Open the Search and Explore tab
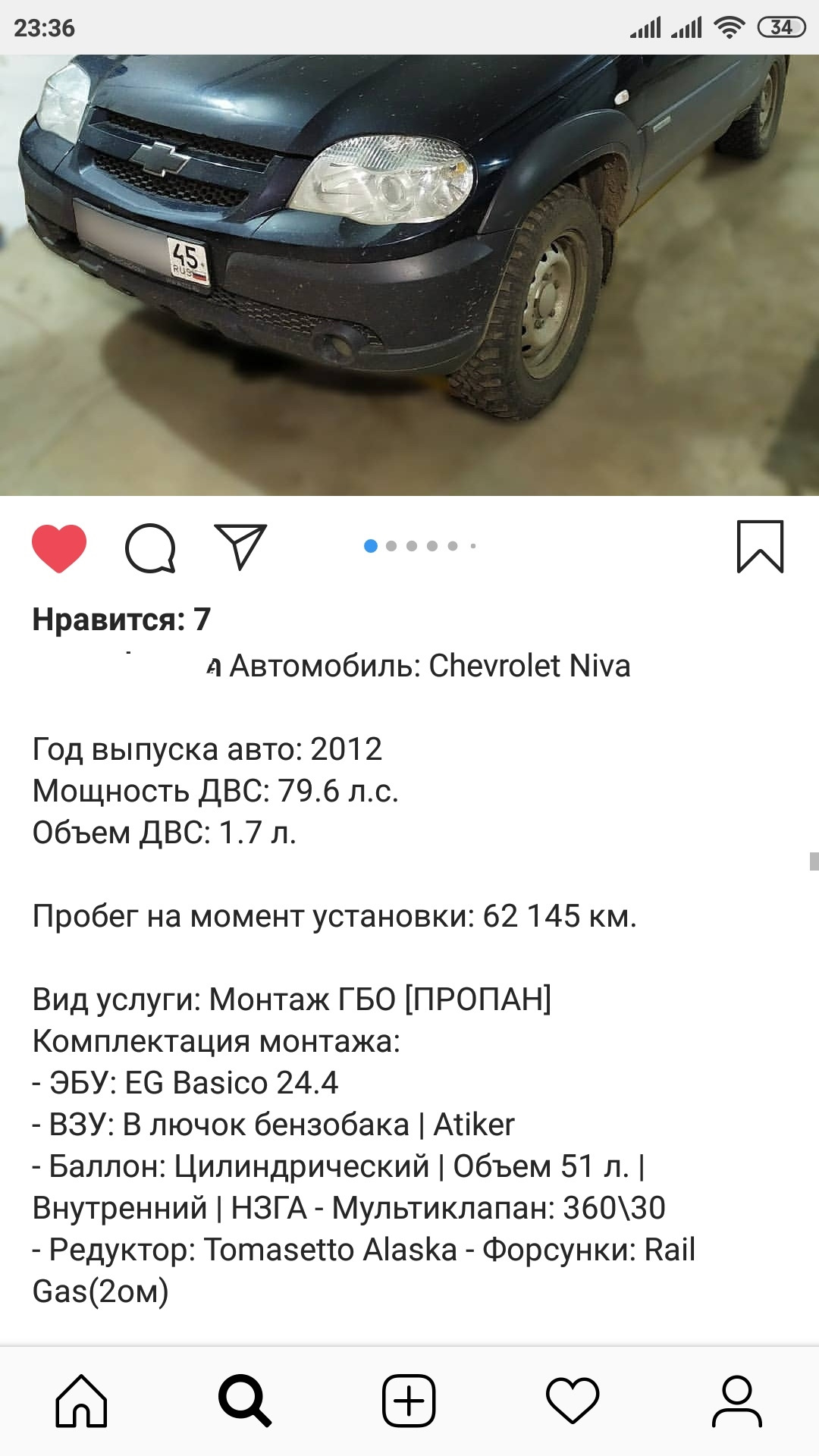 (245, 1401)
